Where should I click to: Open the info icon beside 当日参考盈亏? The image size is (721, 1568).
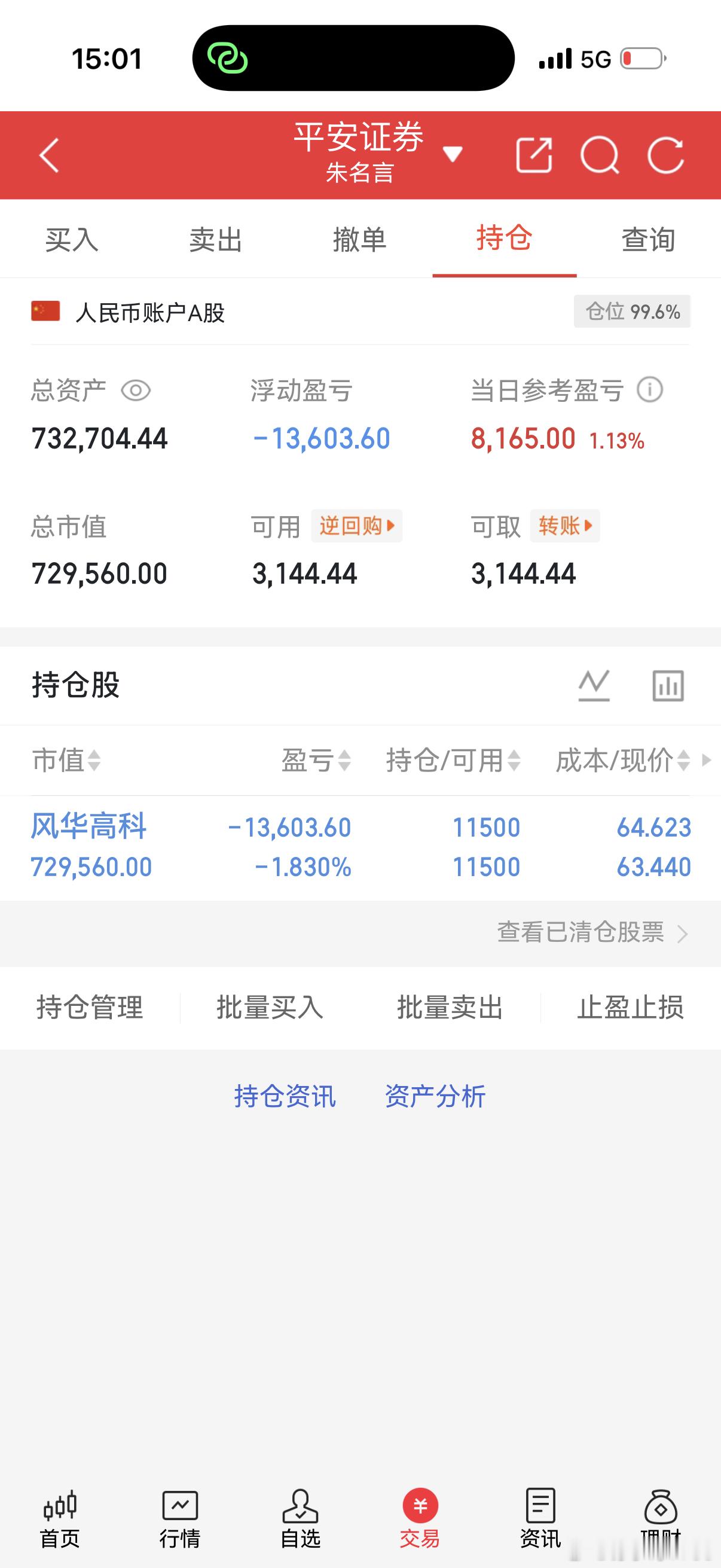(650, 389)
